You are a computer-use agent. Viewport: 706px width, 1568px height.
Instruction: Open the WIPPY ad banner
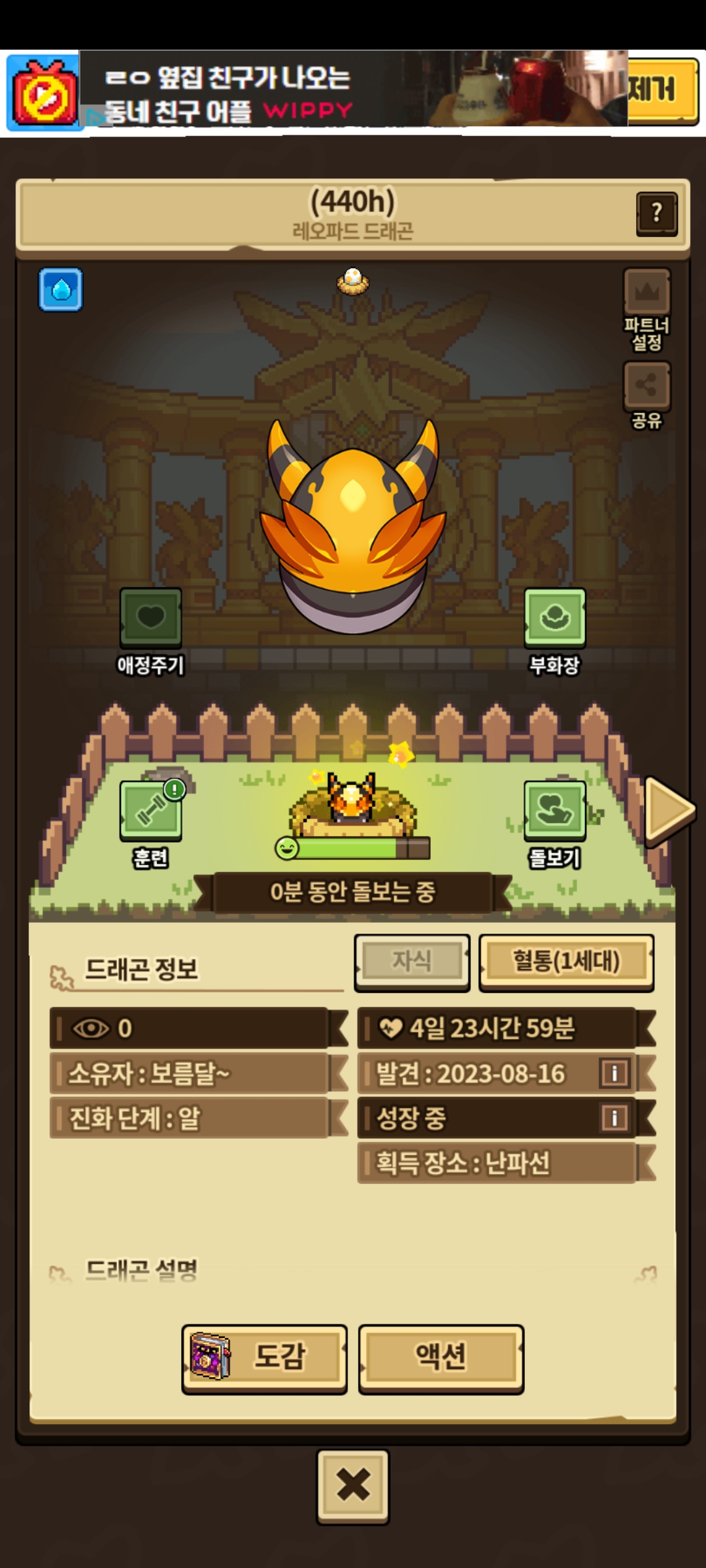pyautogui.click(x=353, y=90)
